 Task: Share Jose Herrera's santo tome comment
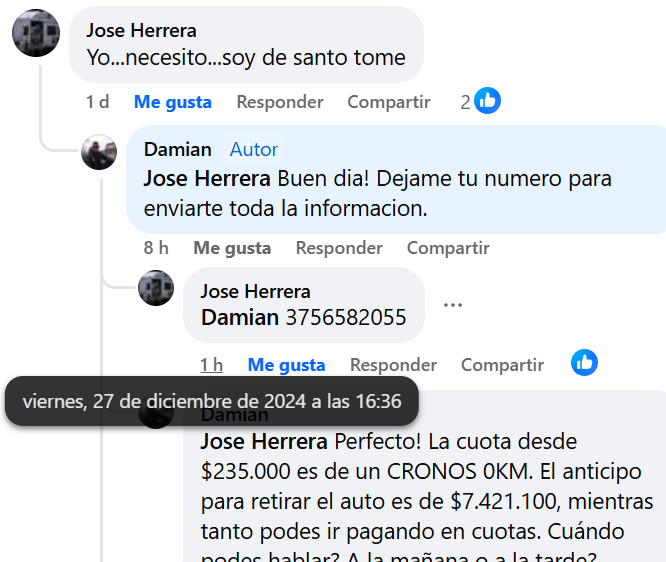coord(388,102)
